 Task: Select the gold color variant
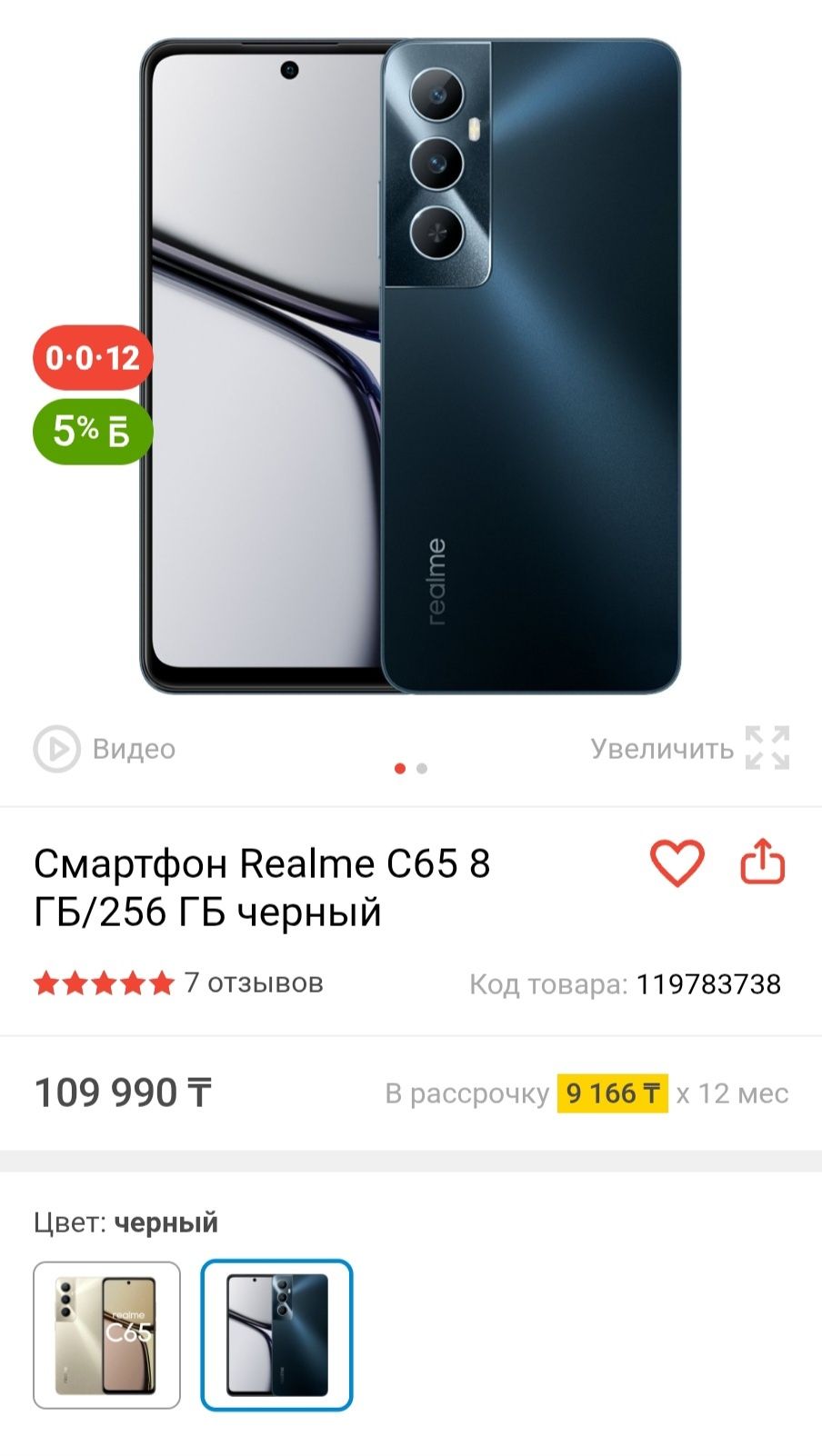[x=107, y=1334]
